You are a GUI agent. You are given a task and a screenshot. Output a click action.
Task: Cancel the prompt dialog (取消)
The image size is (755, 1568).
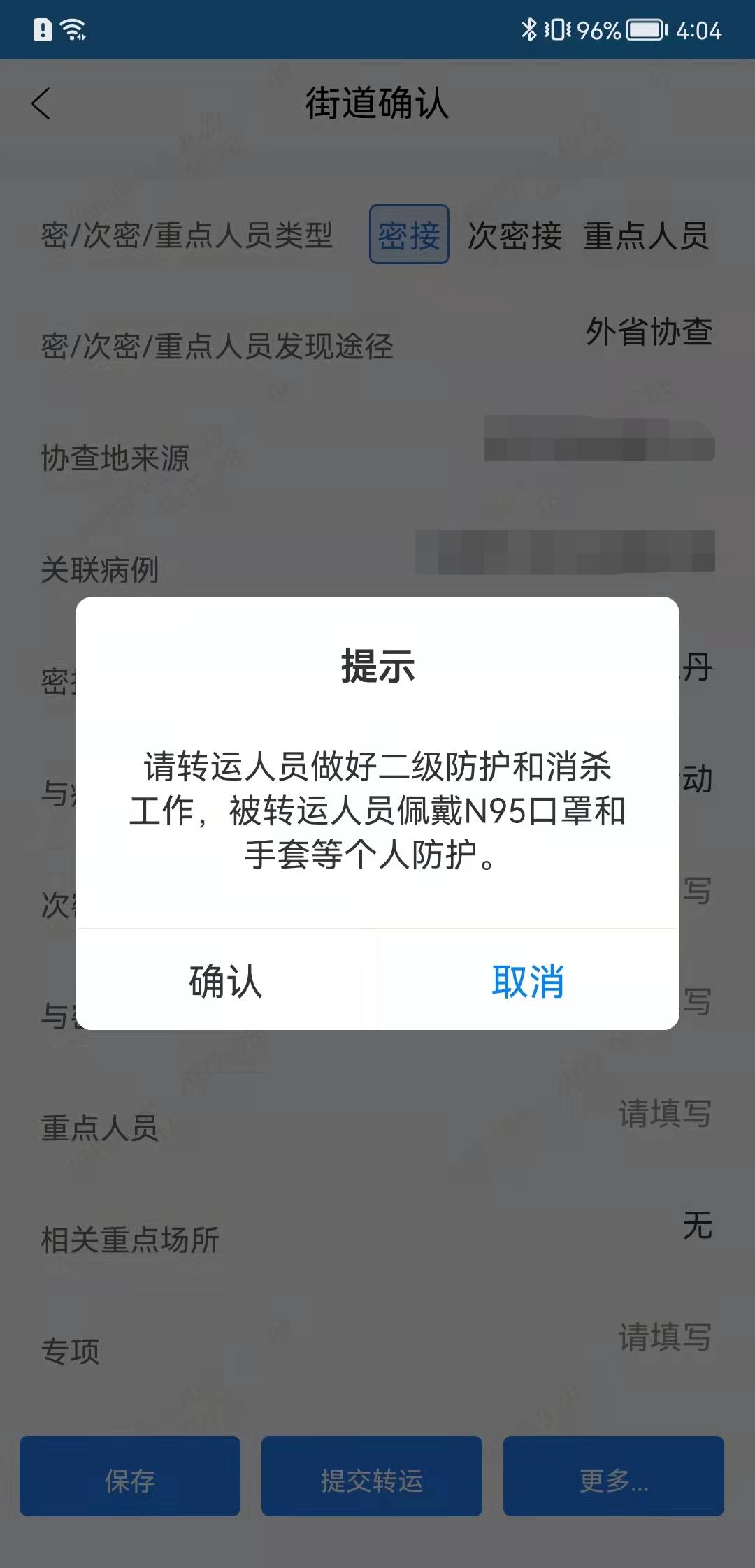pos(528,980)
